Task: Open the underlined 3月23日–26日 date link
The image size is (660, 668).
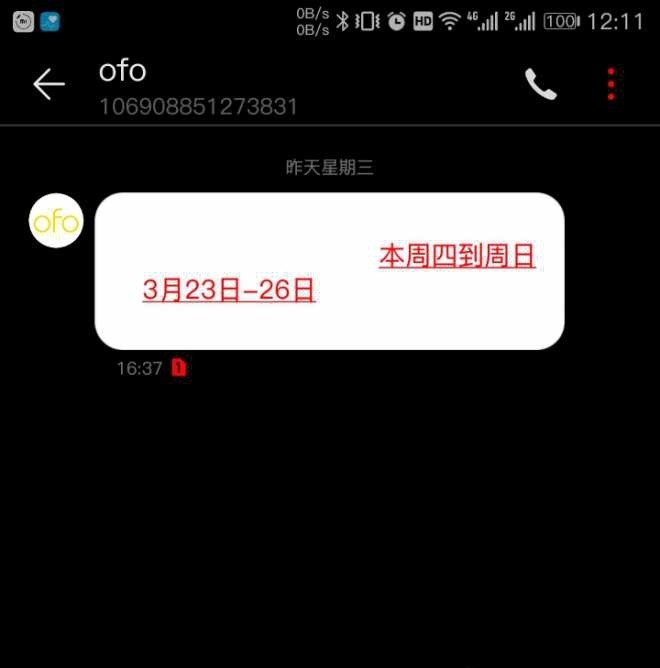Action: 229,290
